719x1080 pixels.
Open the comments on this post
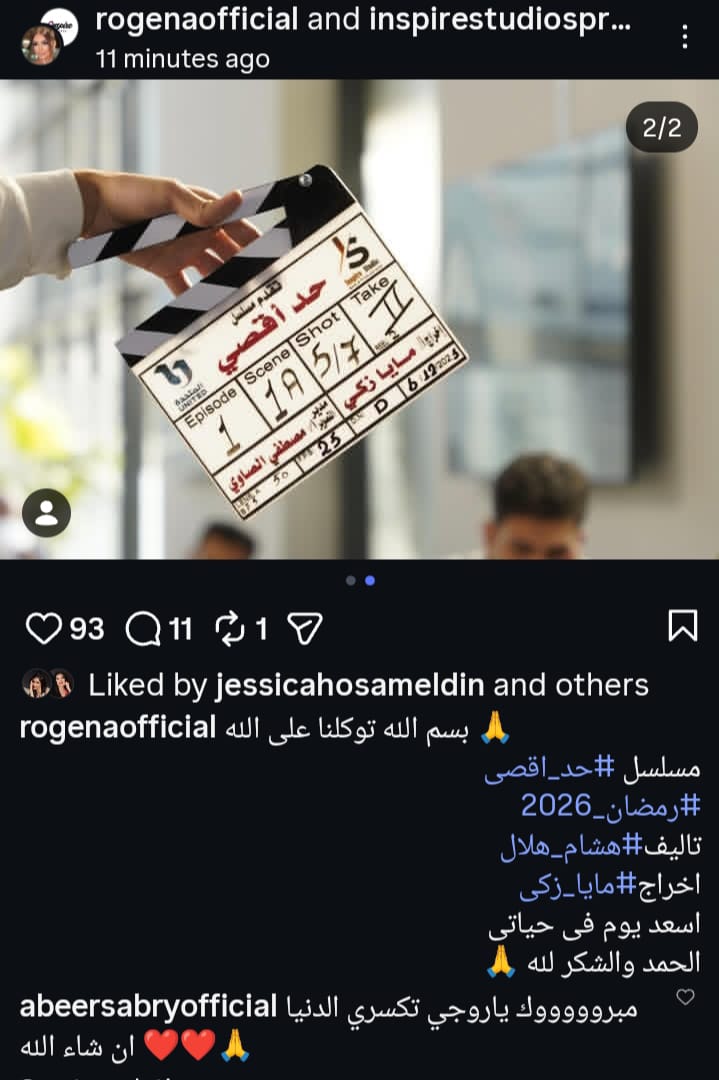(x=143, y=628)
